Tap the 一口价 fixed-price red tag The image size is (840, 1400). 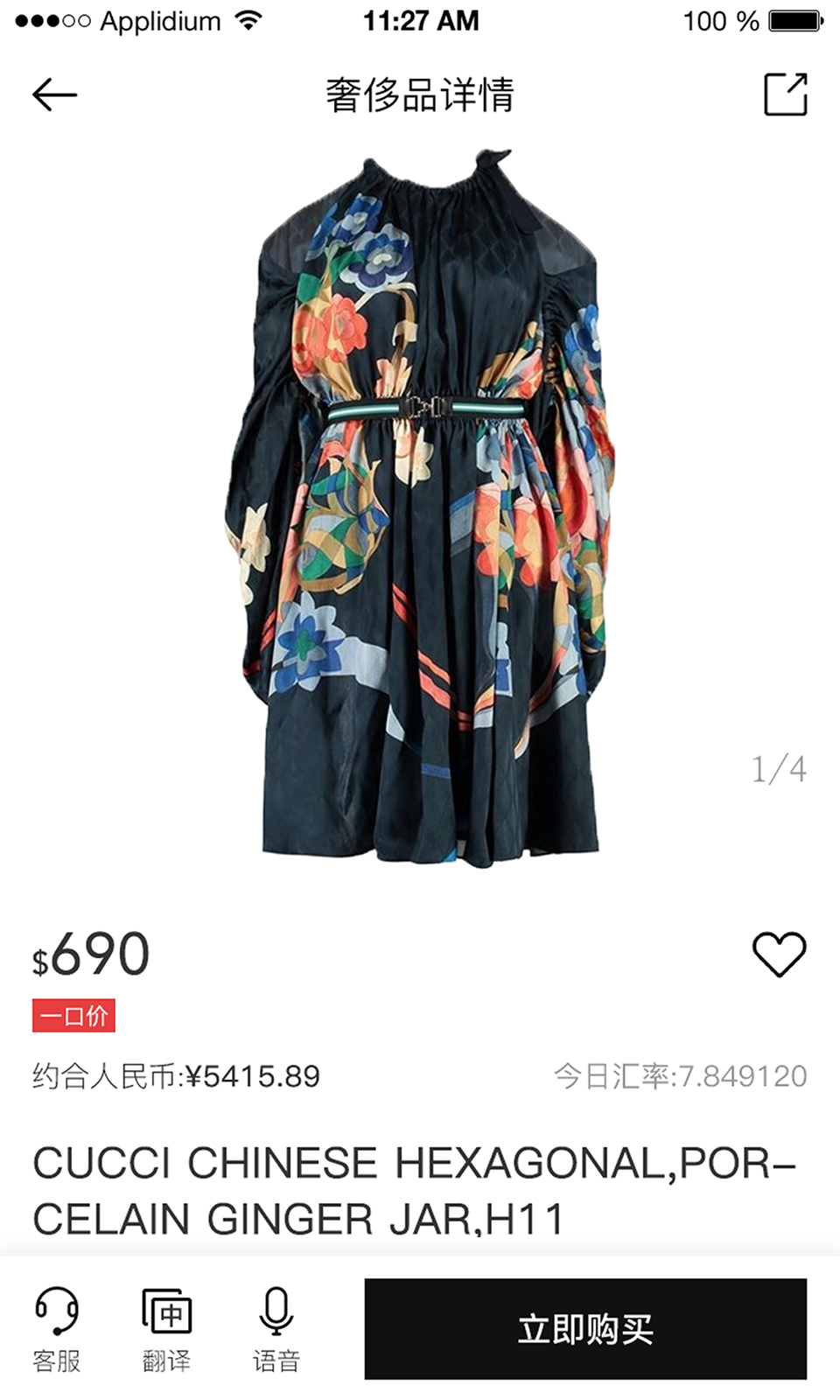click(x=72, y=1017)
